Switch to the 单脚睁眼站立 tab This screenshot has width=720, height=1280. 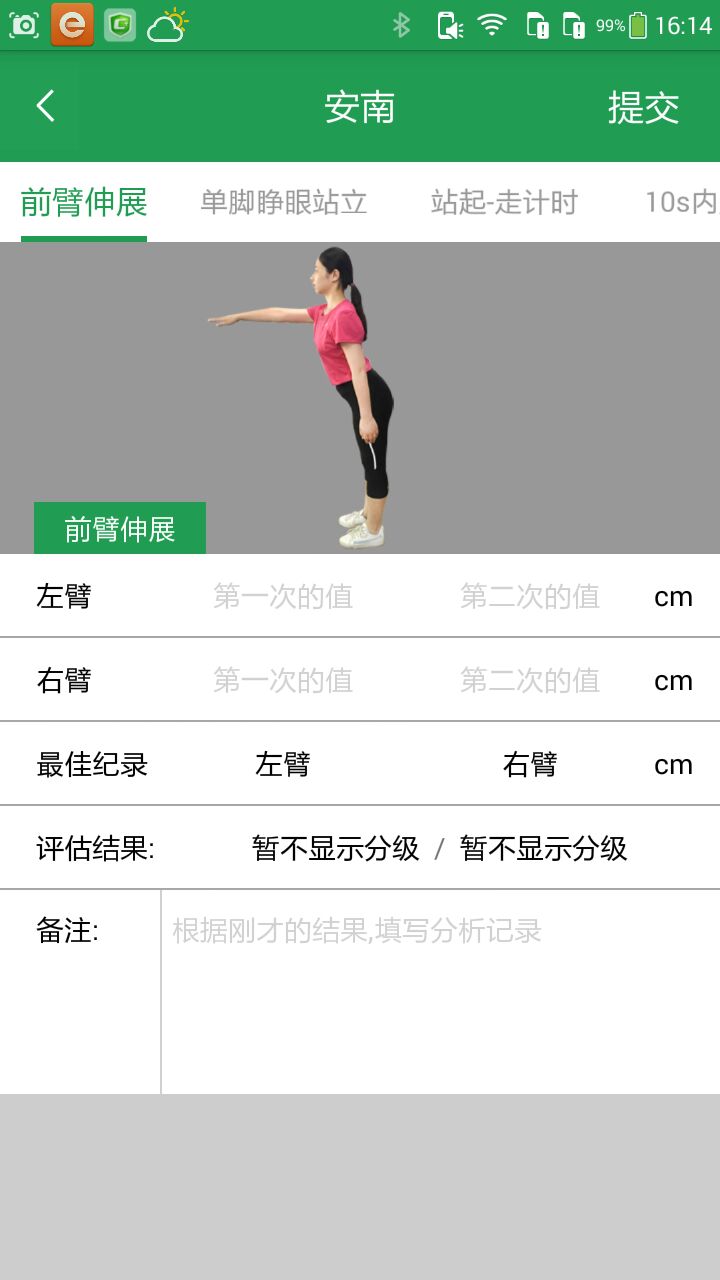[284, 203]
